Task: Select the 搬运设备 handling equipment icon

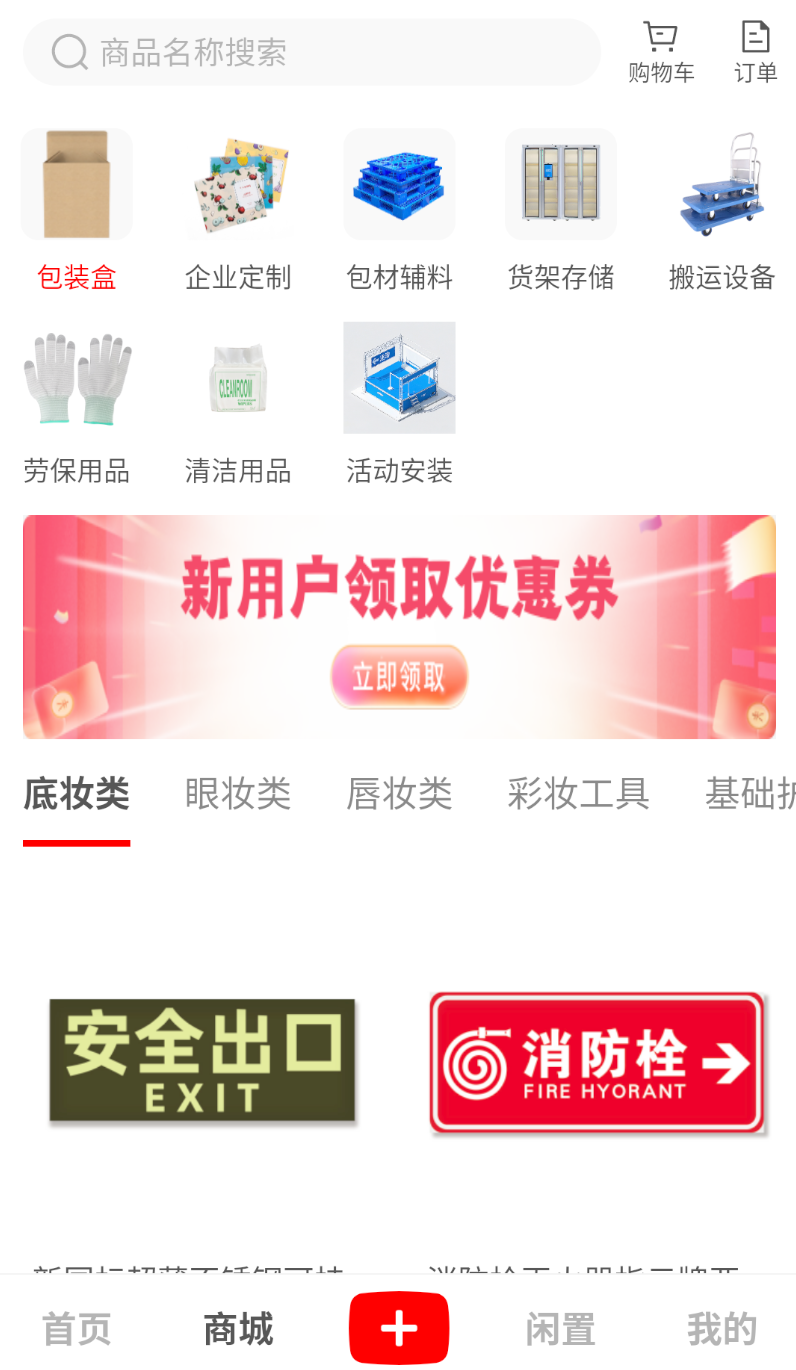Action: pos(721,184)
